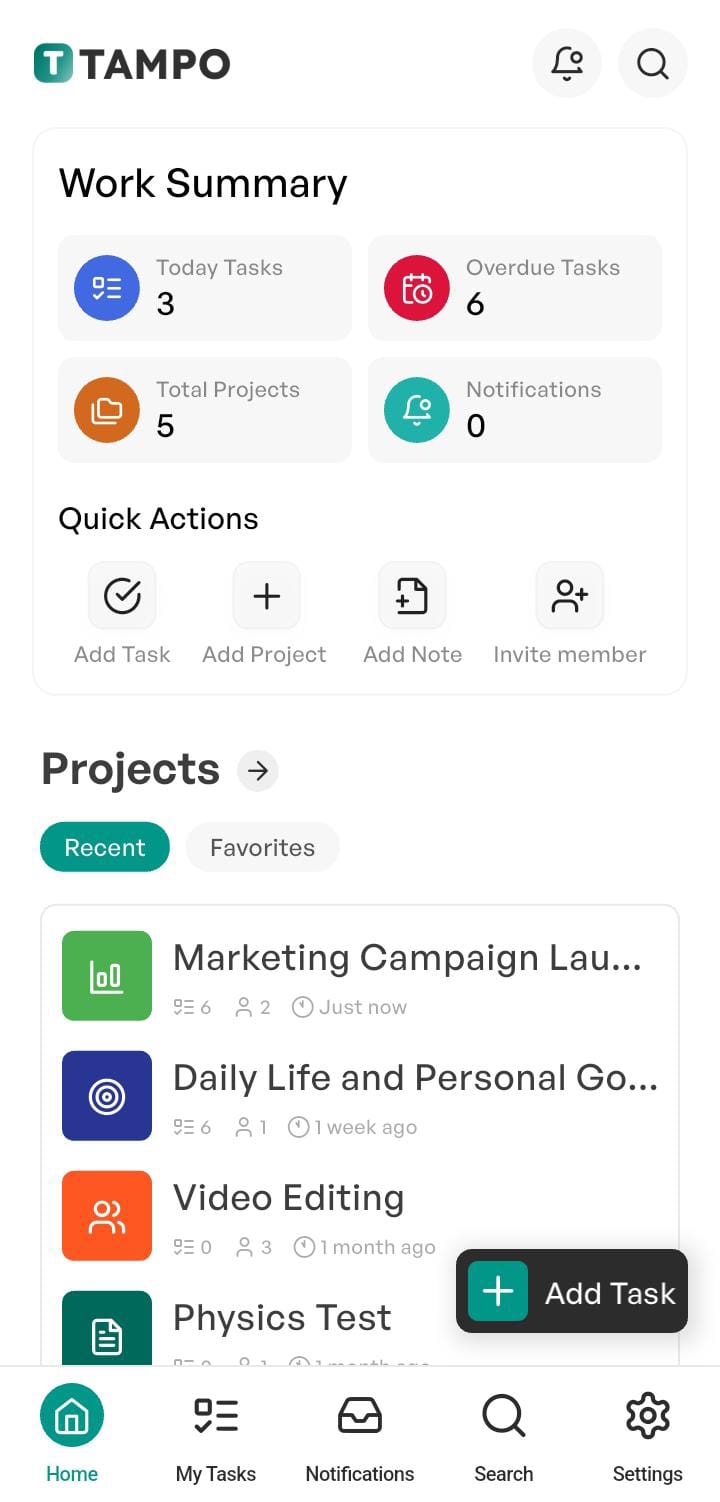
Task: Open the notification bell at the top
Action: [x=567, y=63]
